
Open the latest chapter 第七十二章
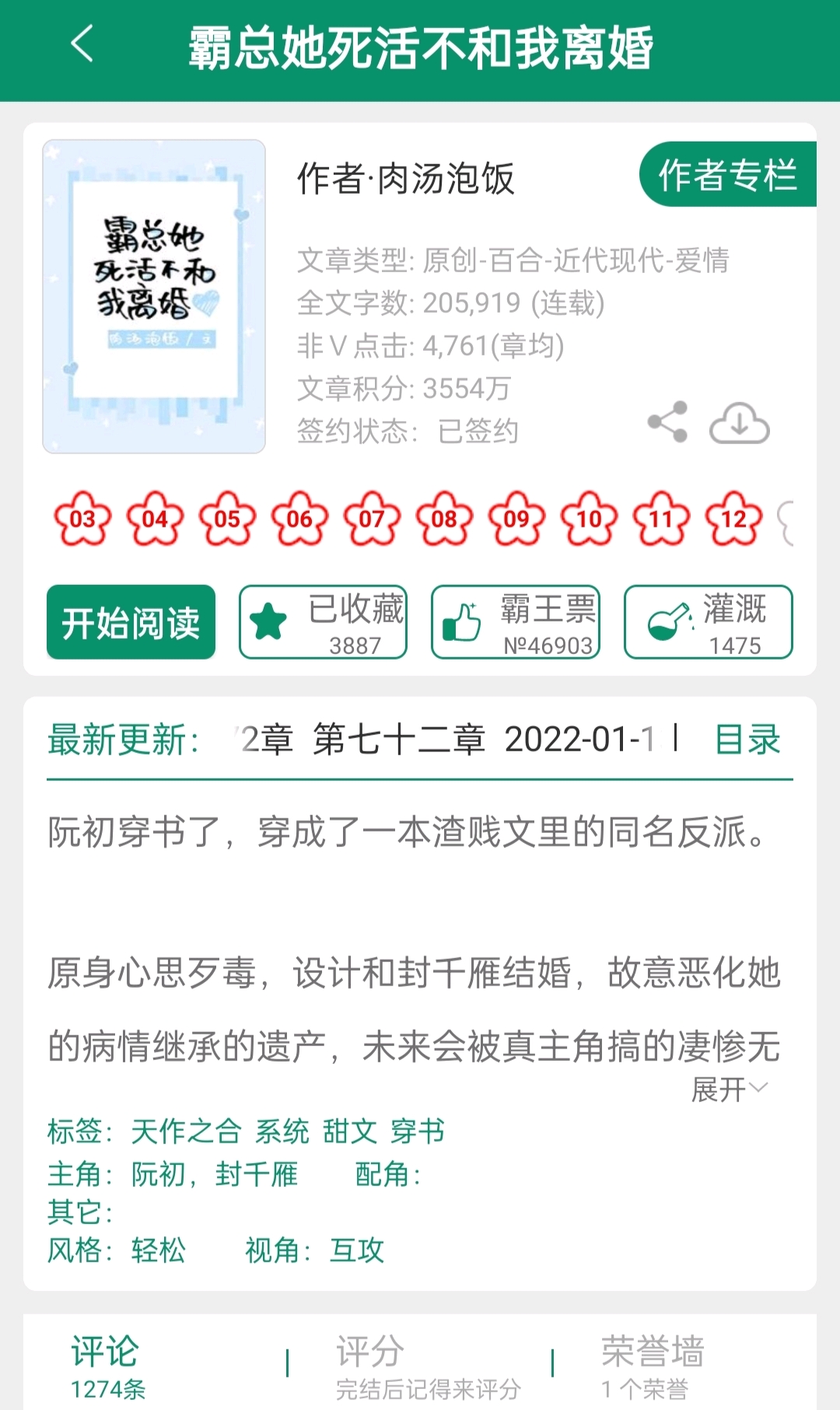(443, 740)
